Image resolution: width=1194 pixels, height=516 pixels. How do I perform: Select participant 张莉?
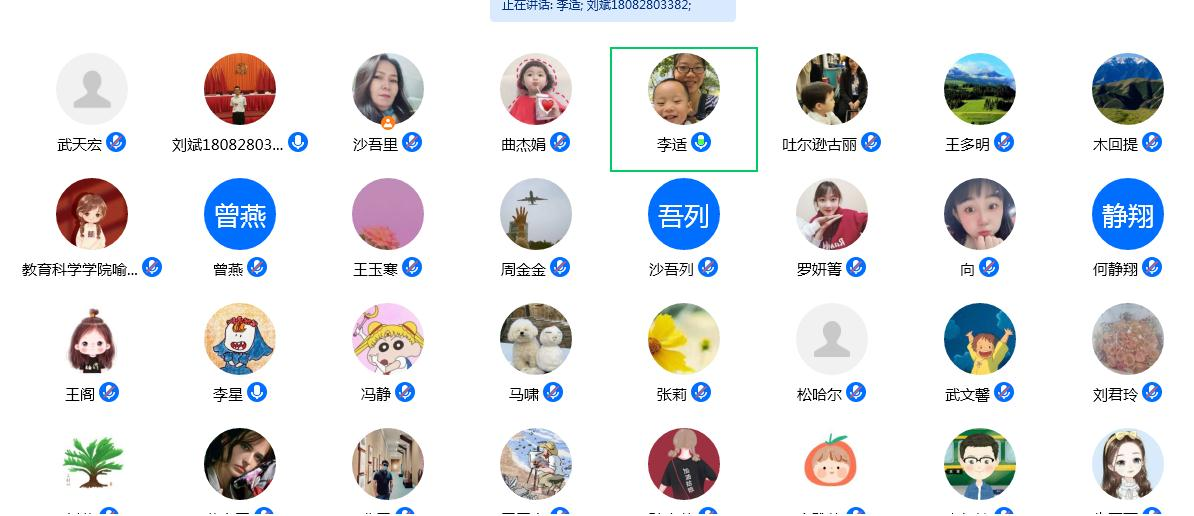click(x=684, y=340)
